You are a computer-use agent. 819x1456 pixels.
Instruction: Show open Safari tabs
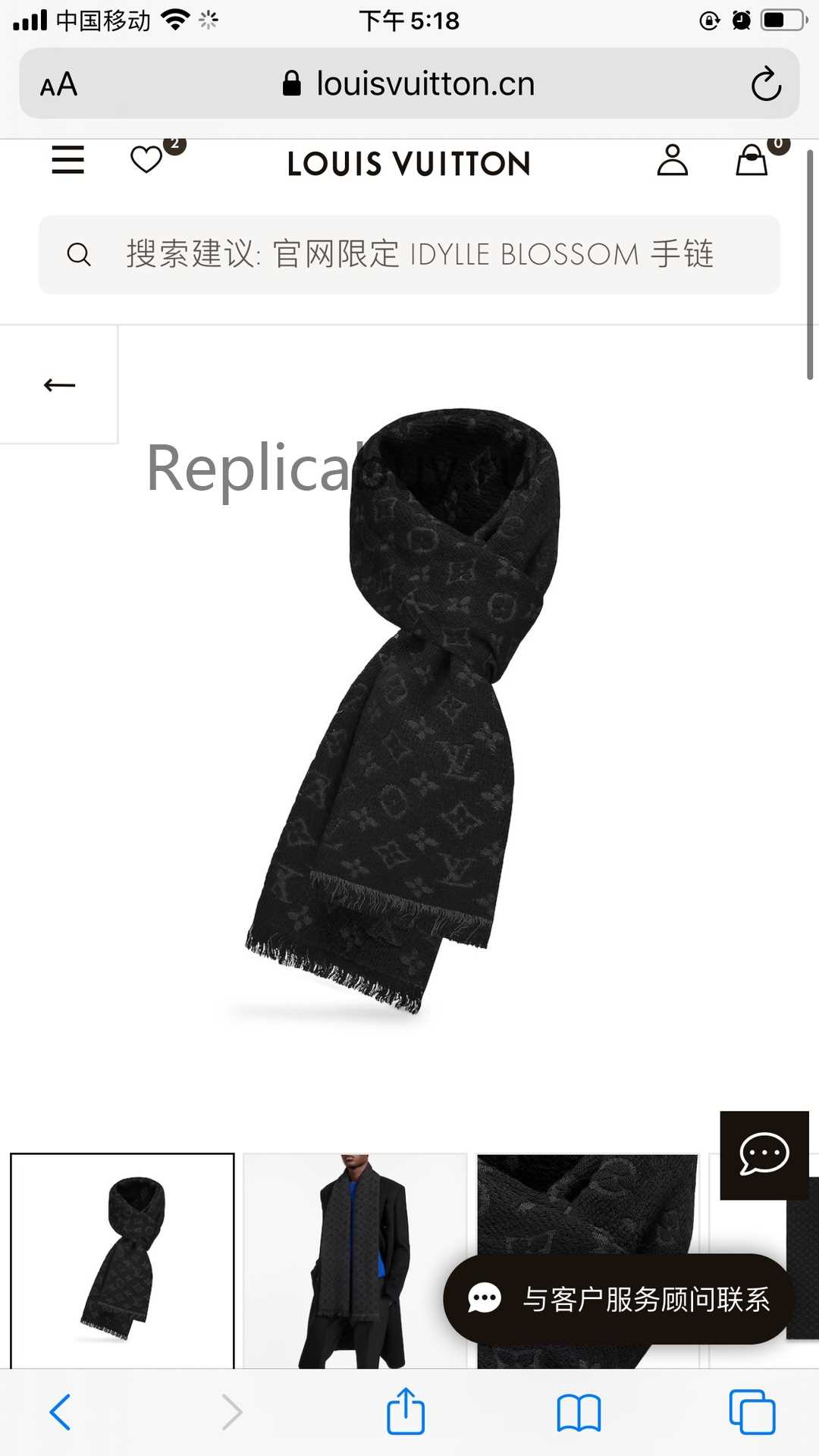tap(752, 1412)
